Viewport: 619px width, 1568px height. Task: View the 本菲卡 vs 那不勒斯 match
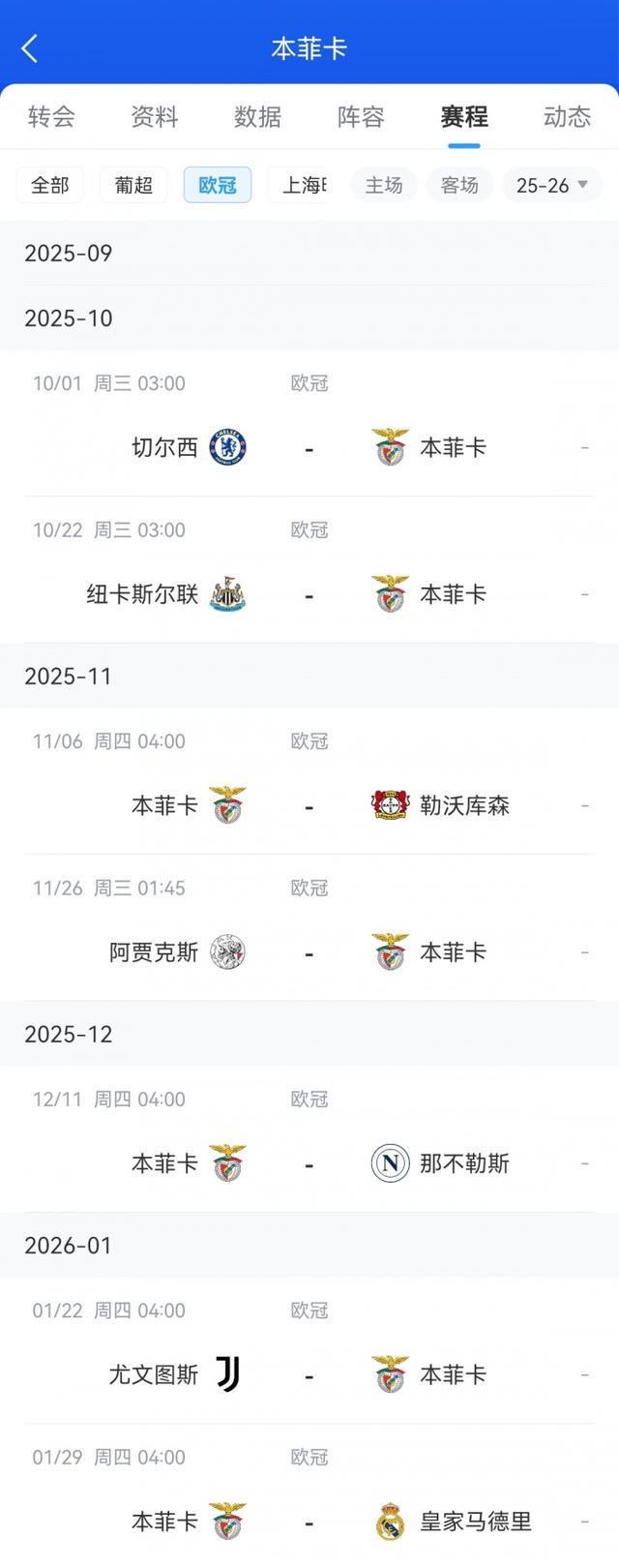click(x=309, y=1163)
